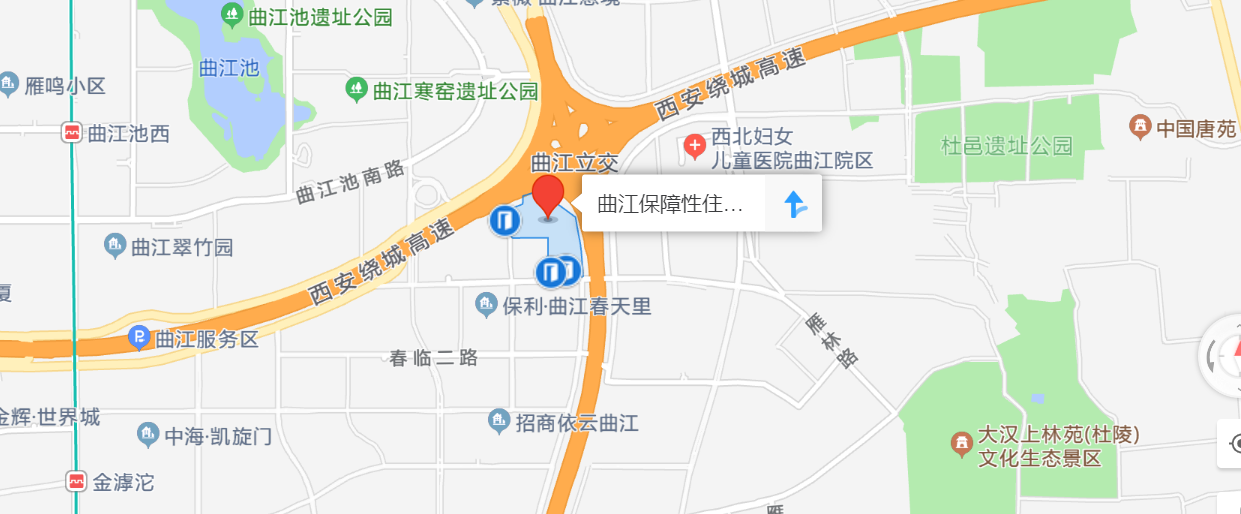Viewport: 1241px width, 514px height.
Task: Open the 中国唐苑 place marker
Action: click(x=1139, y=127)
